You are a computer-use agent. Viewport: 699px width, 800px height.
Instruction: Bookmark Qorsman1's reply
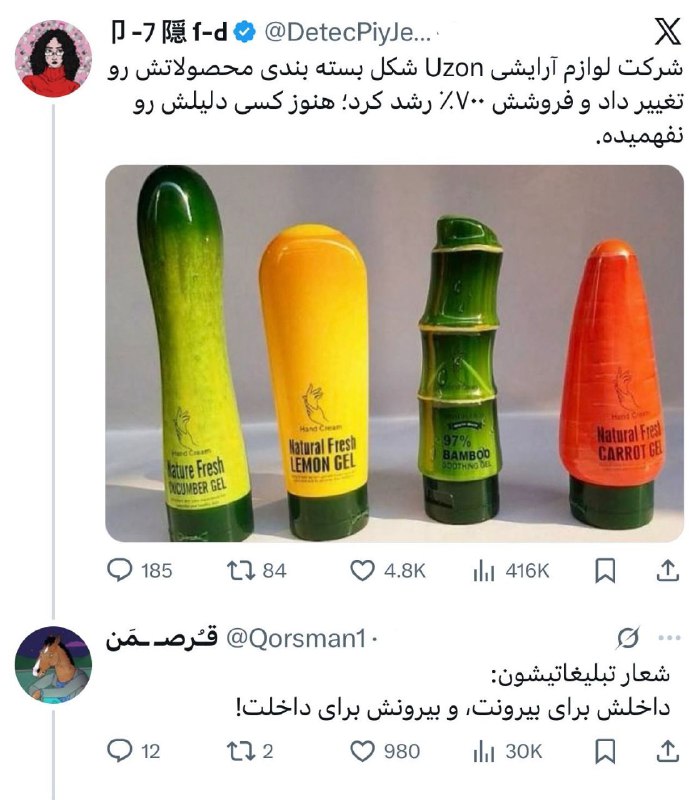click(x=605, y=750)
